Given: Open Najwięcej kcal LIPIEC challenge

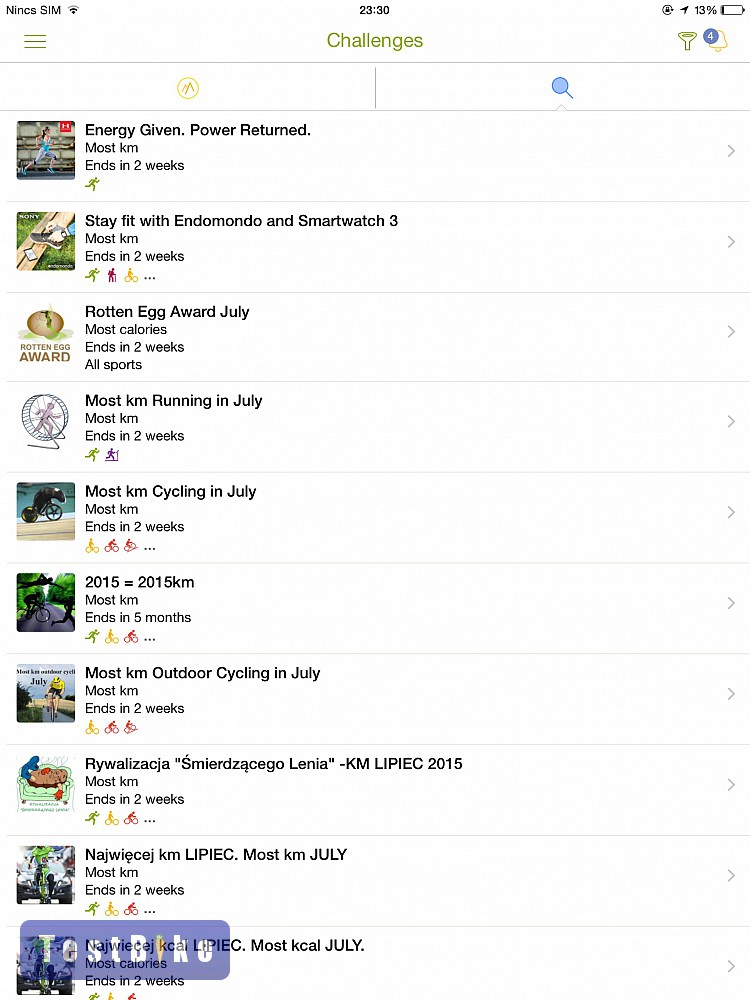Looking at the screenshot, I should (450, 960).
